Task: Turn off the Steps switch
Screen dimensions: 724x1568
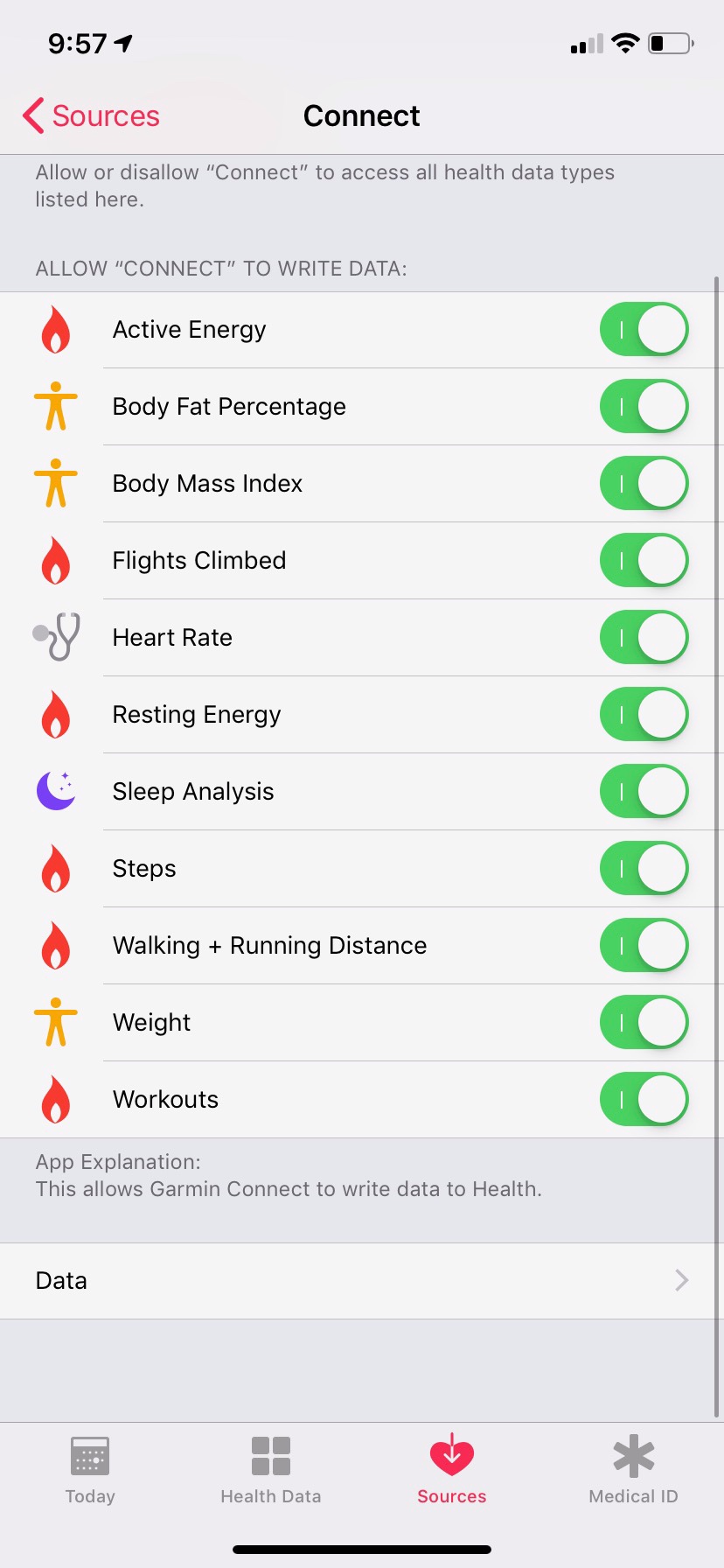Action: tap(644, 868)
